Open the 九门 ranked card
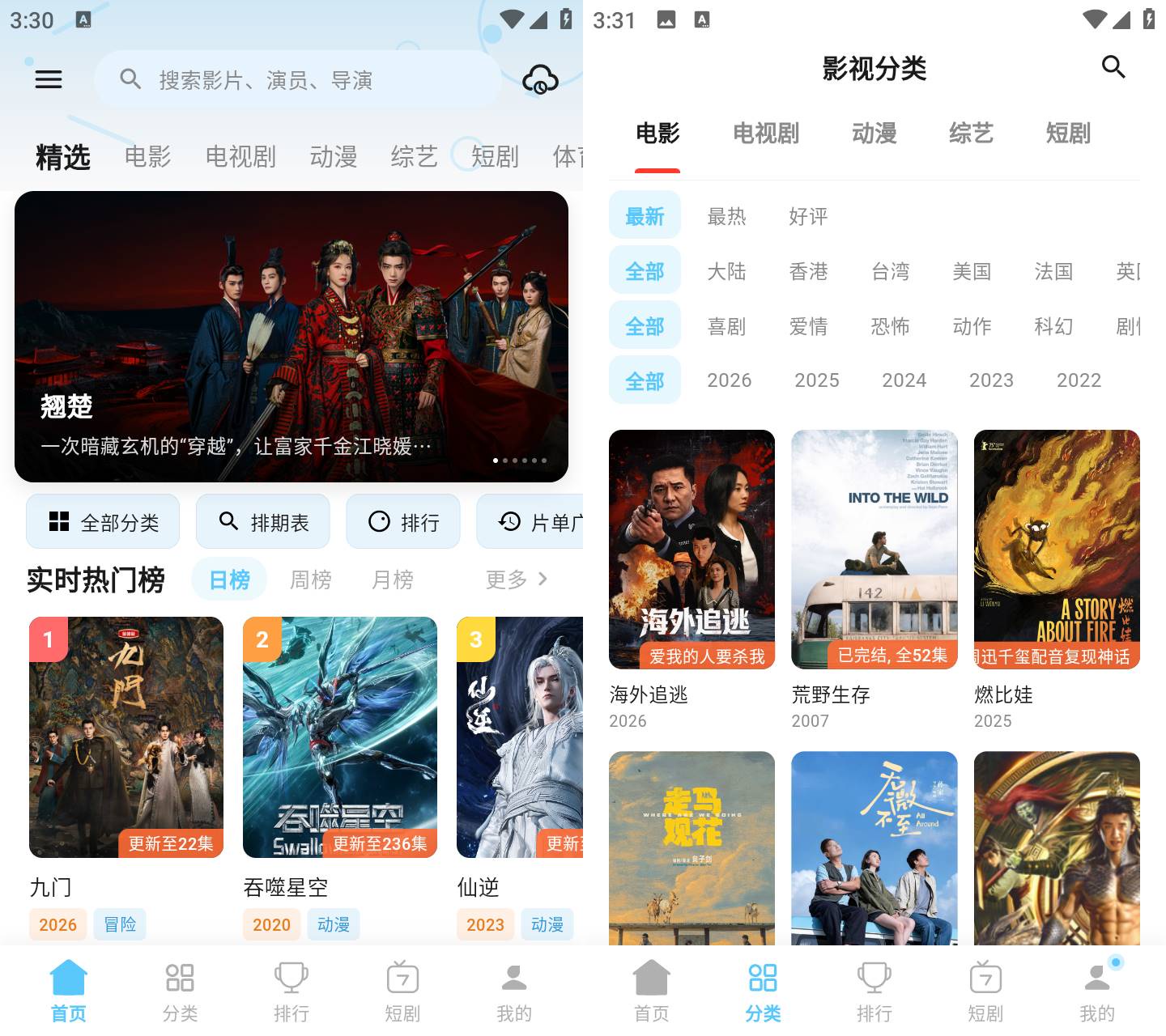The width and height of the screenshot is (1166, 1036). pyautogui.click(x=126, y=777)
